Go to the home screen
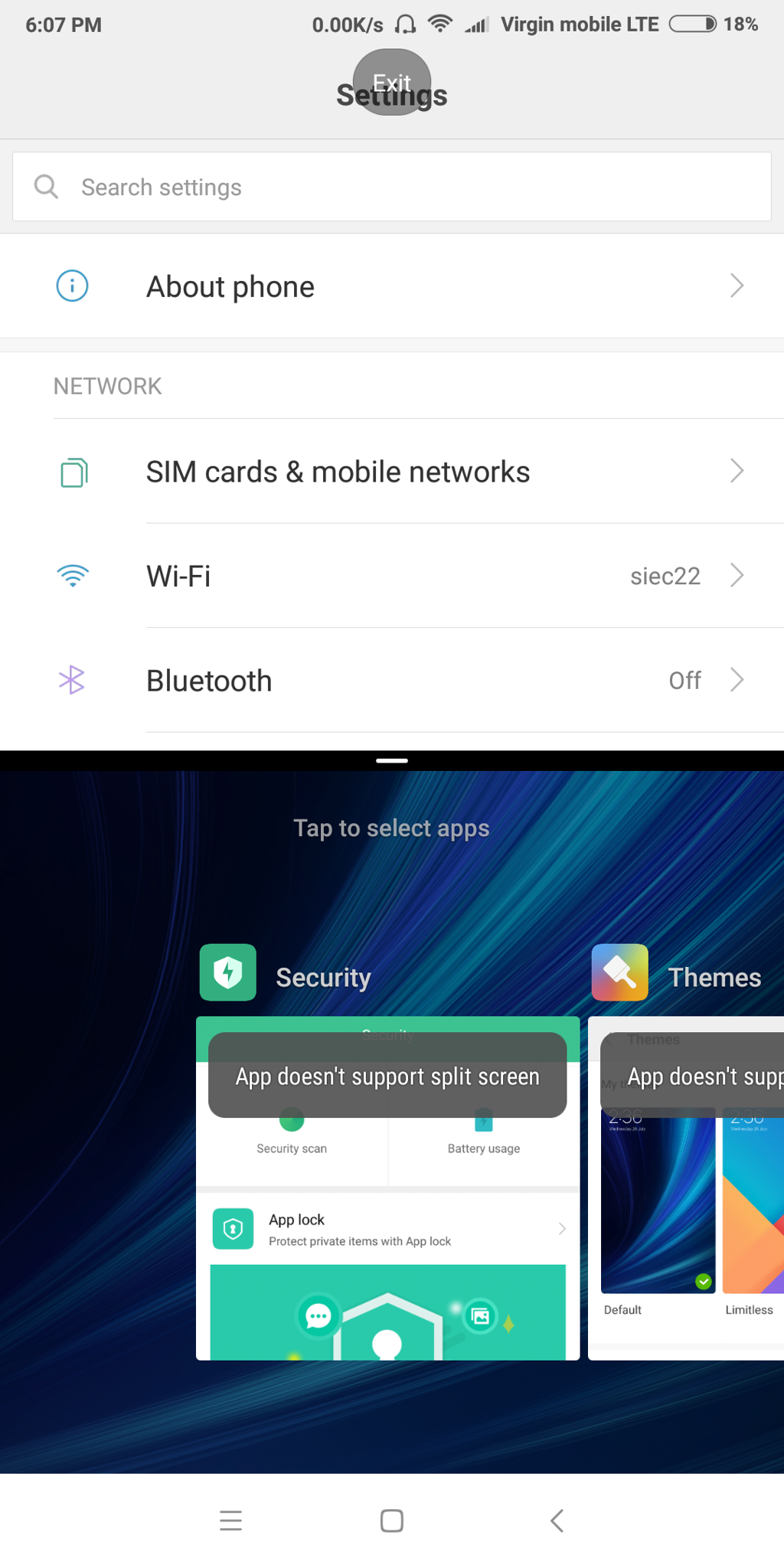The height and width of the screenshot is (1568, 784). click(391, 1521)
